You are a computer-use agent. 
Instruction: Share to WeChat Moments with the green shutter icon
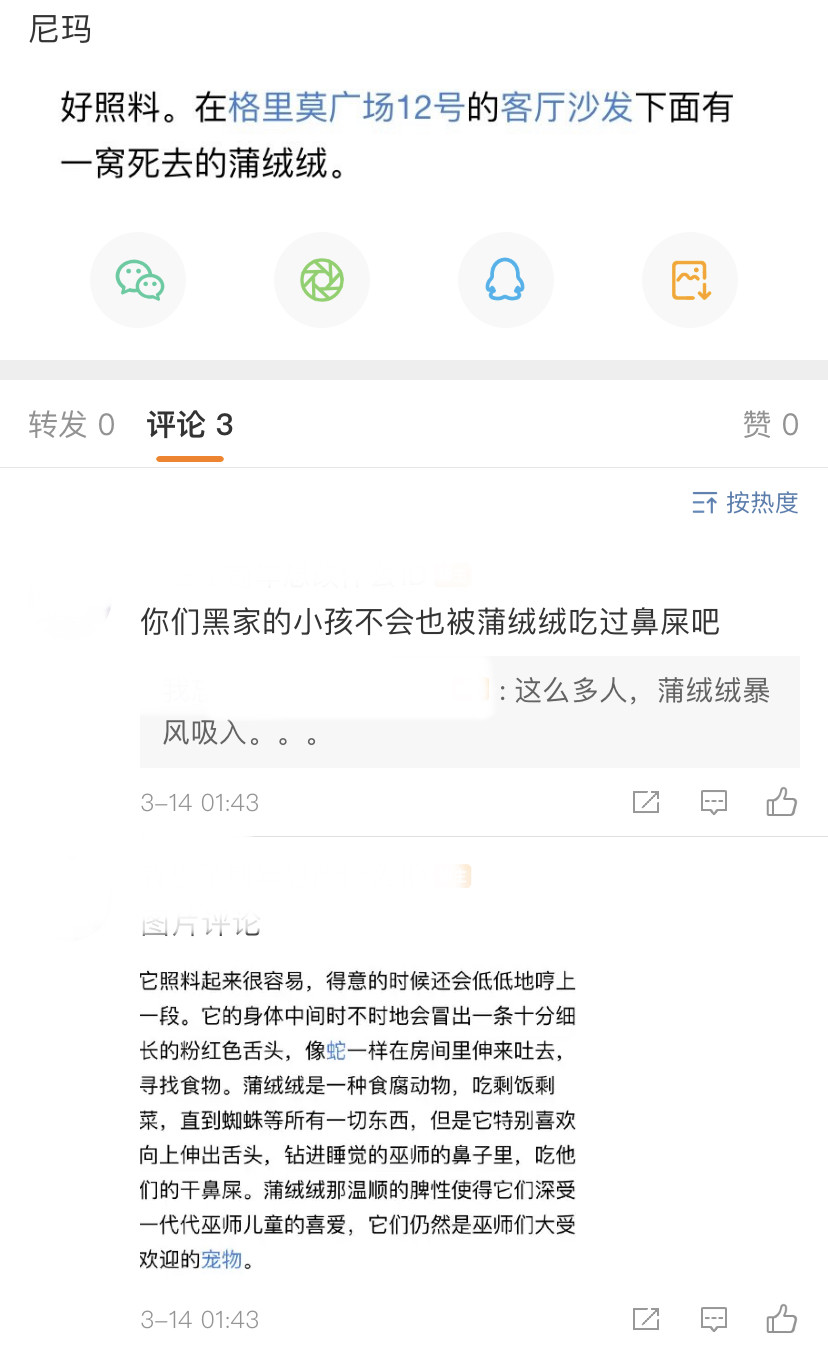(x=322, y=280)
